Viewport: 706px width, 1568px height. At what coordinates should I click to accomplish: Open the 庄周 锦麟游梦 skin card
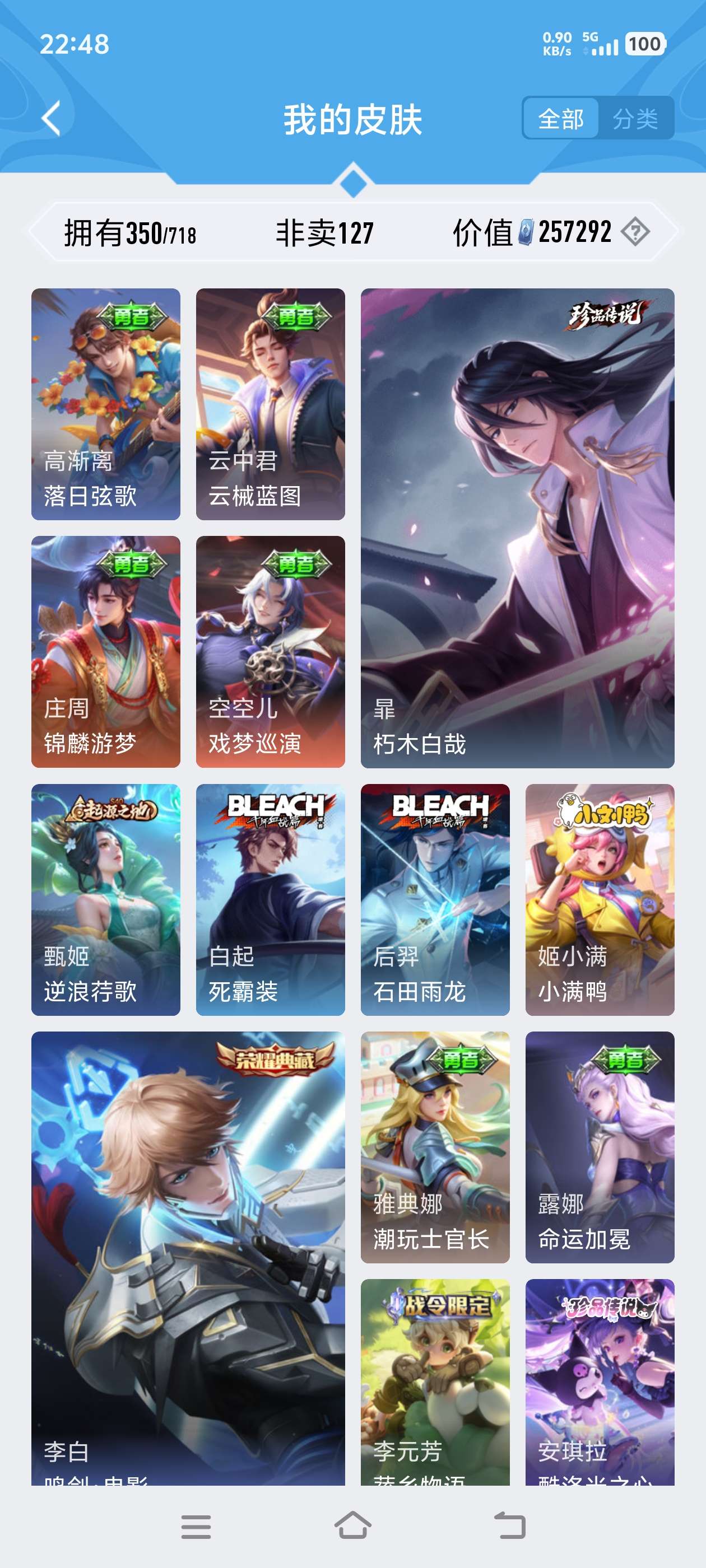106,651
